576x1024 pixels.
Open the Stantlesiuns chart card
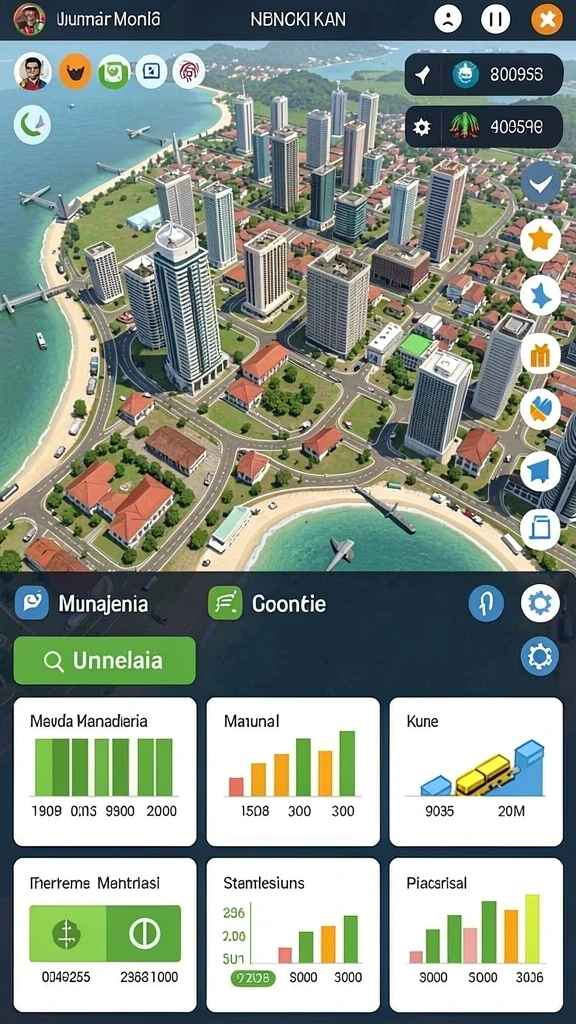[x=293, y=935]
